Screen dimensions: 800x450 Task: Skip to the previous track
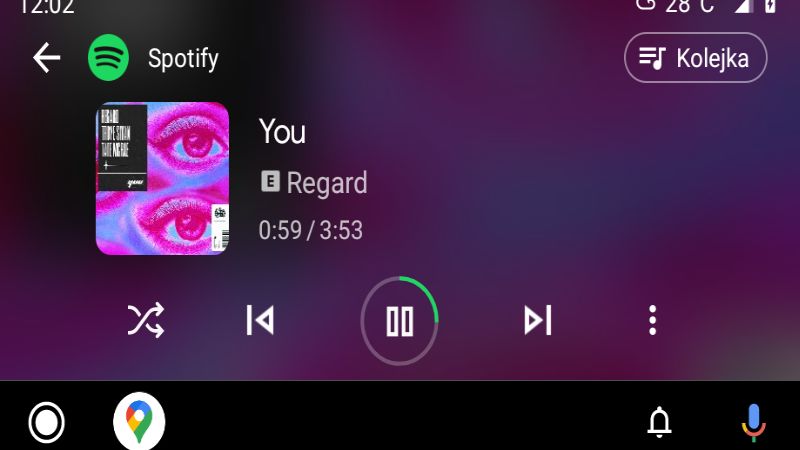coord(260,321)
